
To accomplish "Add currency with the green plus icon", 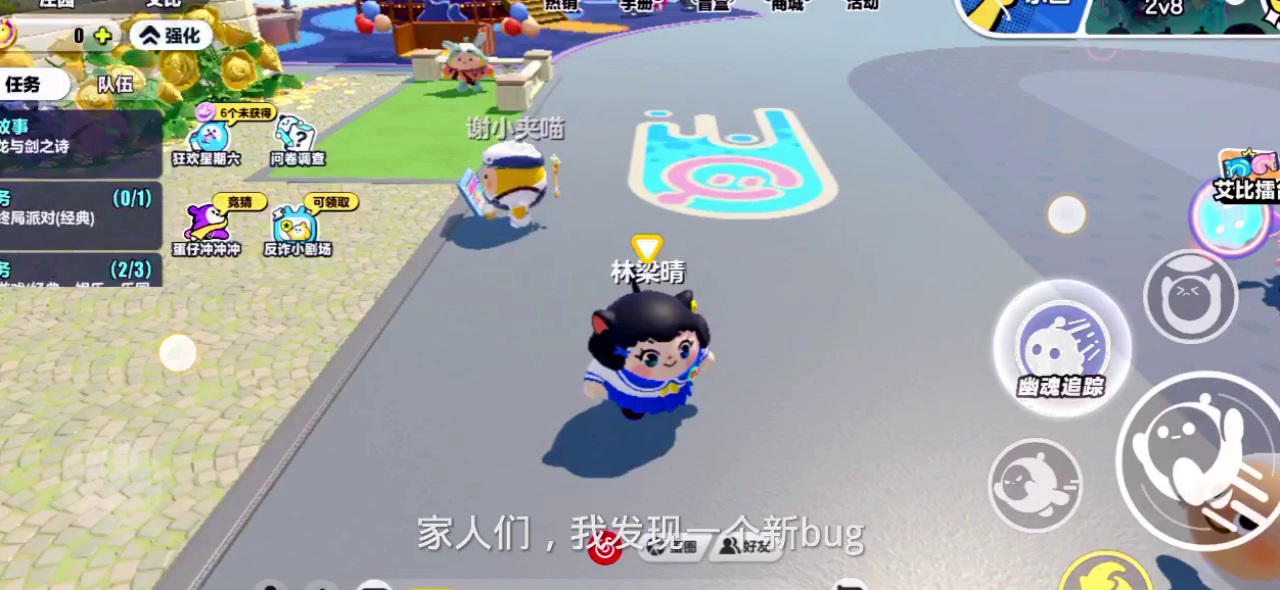I will pyautogui.click(x=102, y=37).
